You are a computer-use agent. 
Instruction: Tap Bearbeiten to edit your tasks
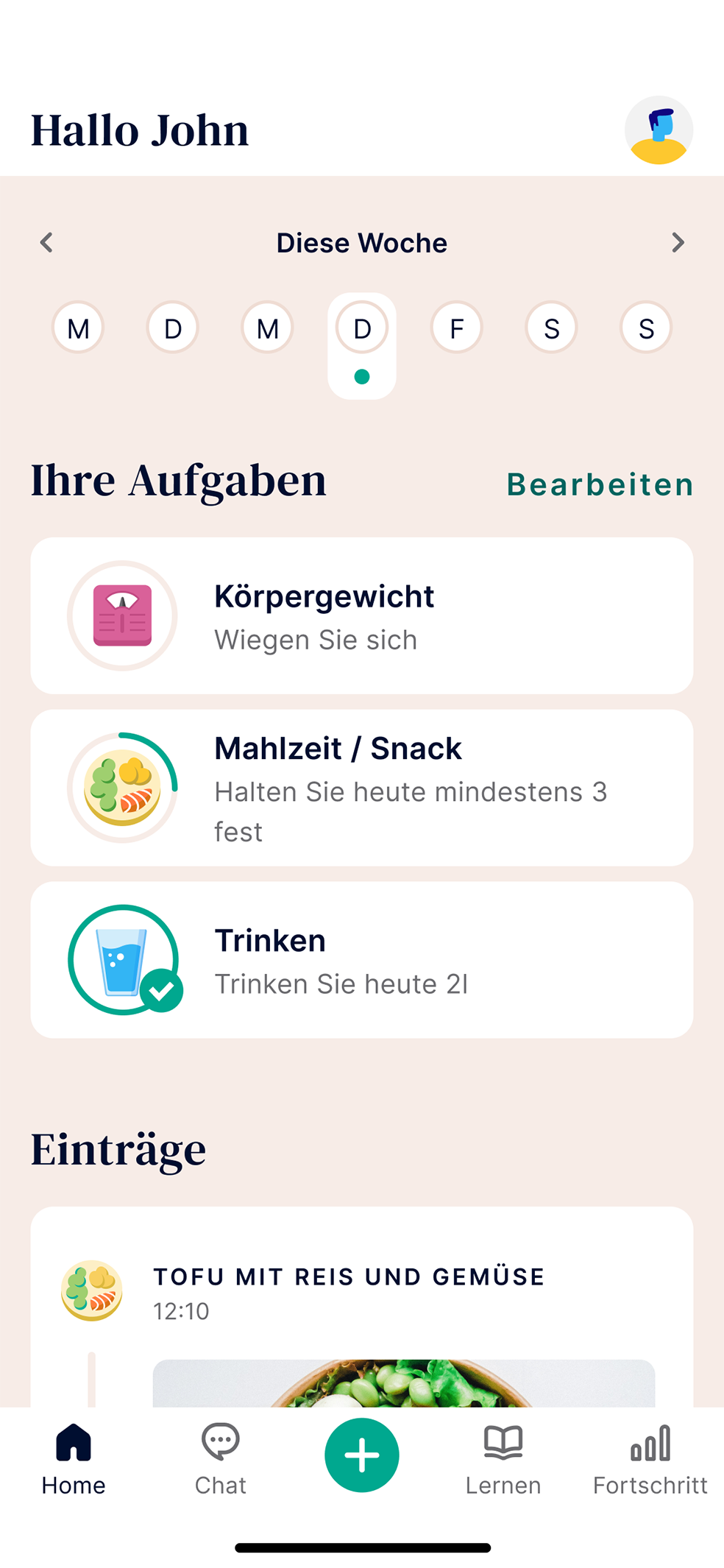599,484
